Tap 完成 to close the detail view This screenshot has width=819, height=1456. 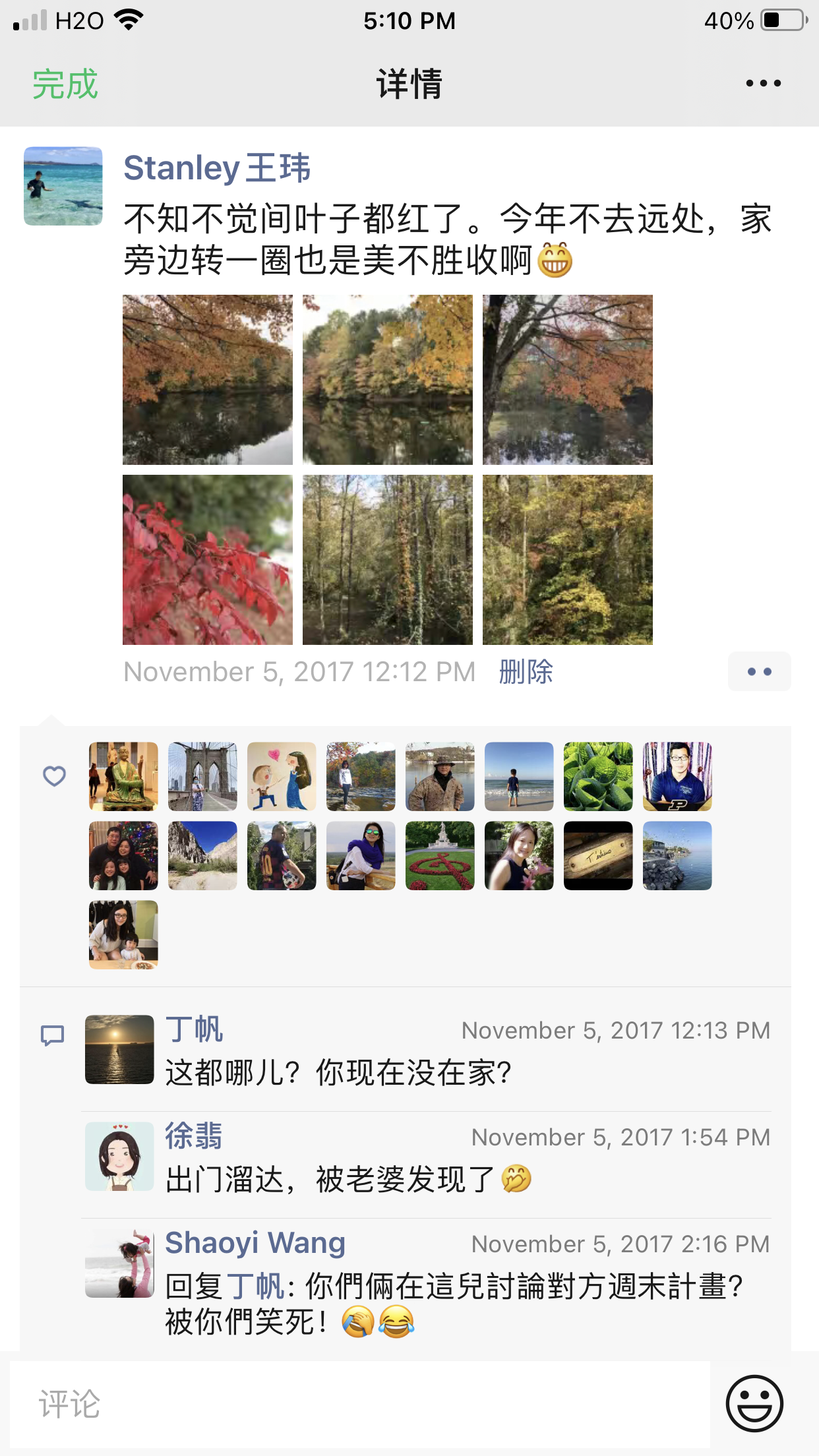[65, 84]
